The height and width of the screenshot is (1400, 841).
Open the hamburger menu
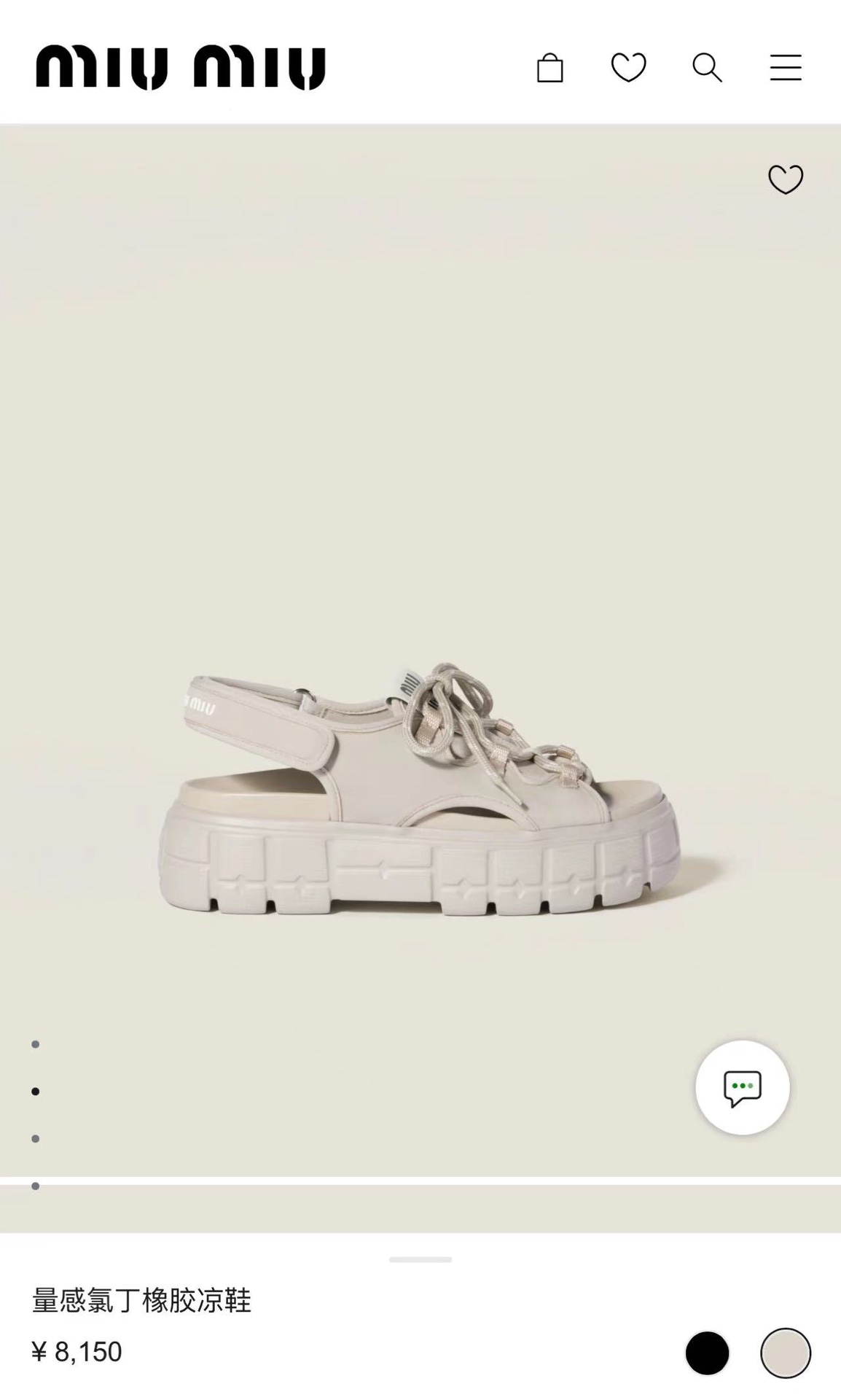[x=786, y=68]
